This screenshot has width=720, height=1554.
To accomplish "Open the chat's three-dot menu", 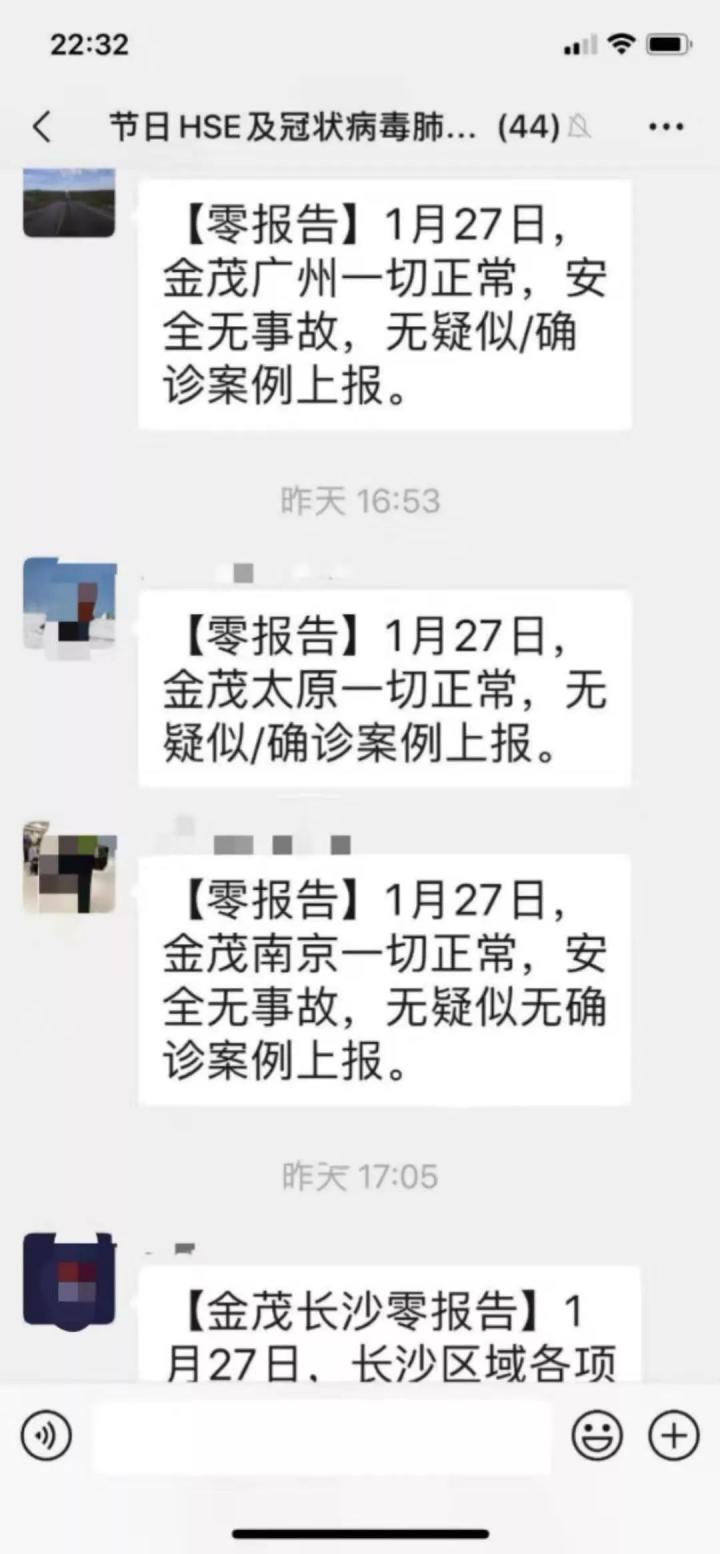I will [666, 127].
